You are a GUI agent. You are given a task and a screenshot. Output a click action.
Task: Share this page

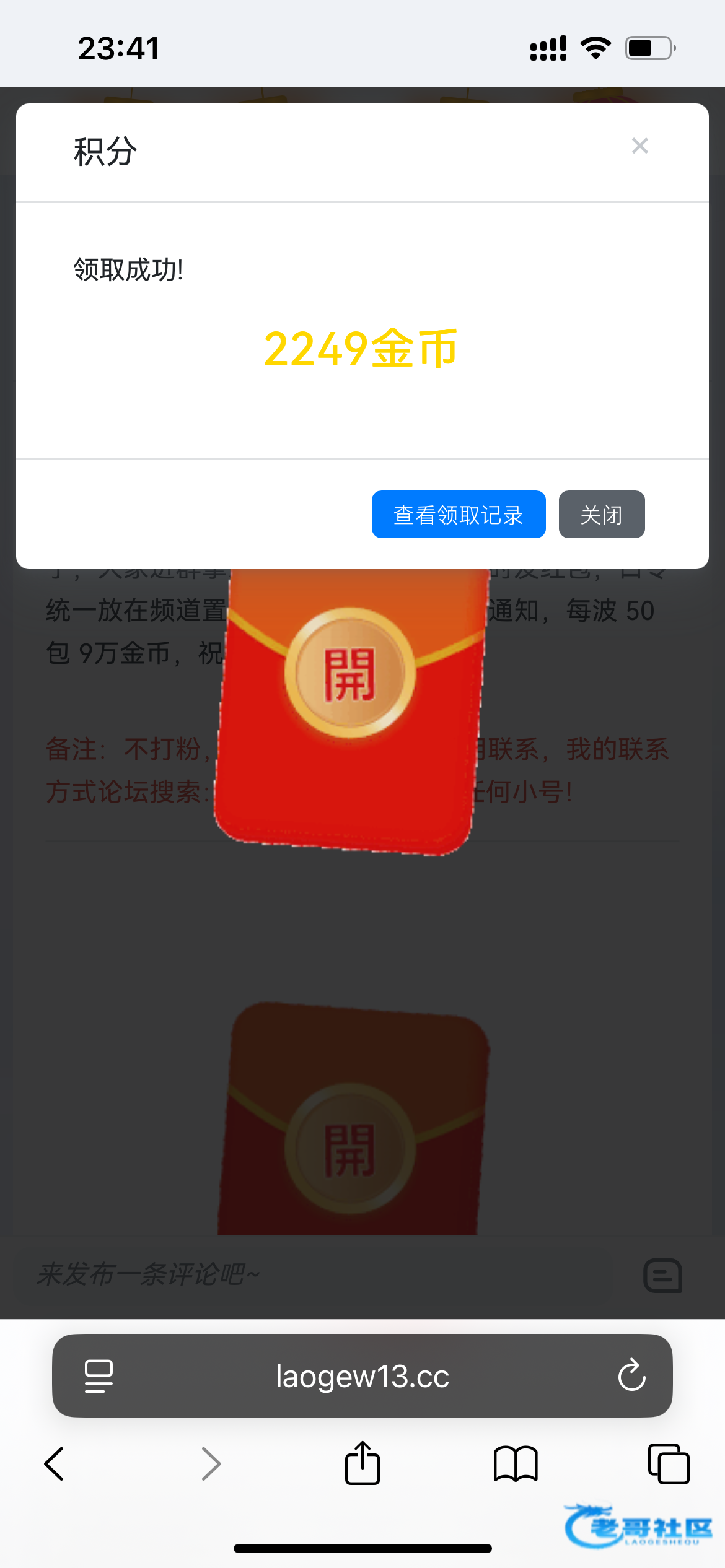(362, 1464)
